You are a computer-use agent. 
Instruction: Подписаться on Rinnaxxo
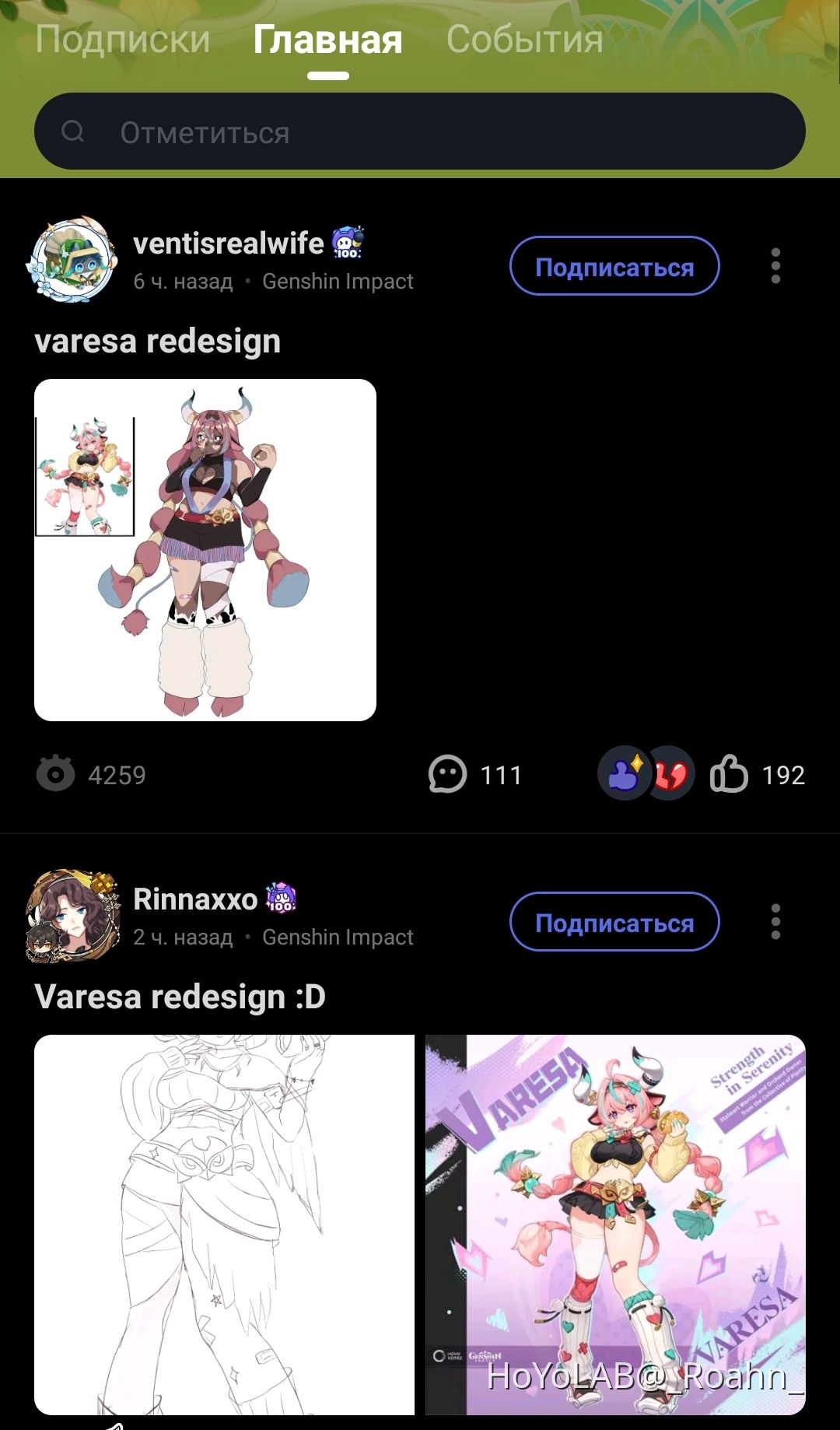pyautogui.click(x=614, y=923)
